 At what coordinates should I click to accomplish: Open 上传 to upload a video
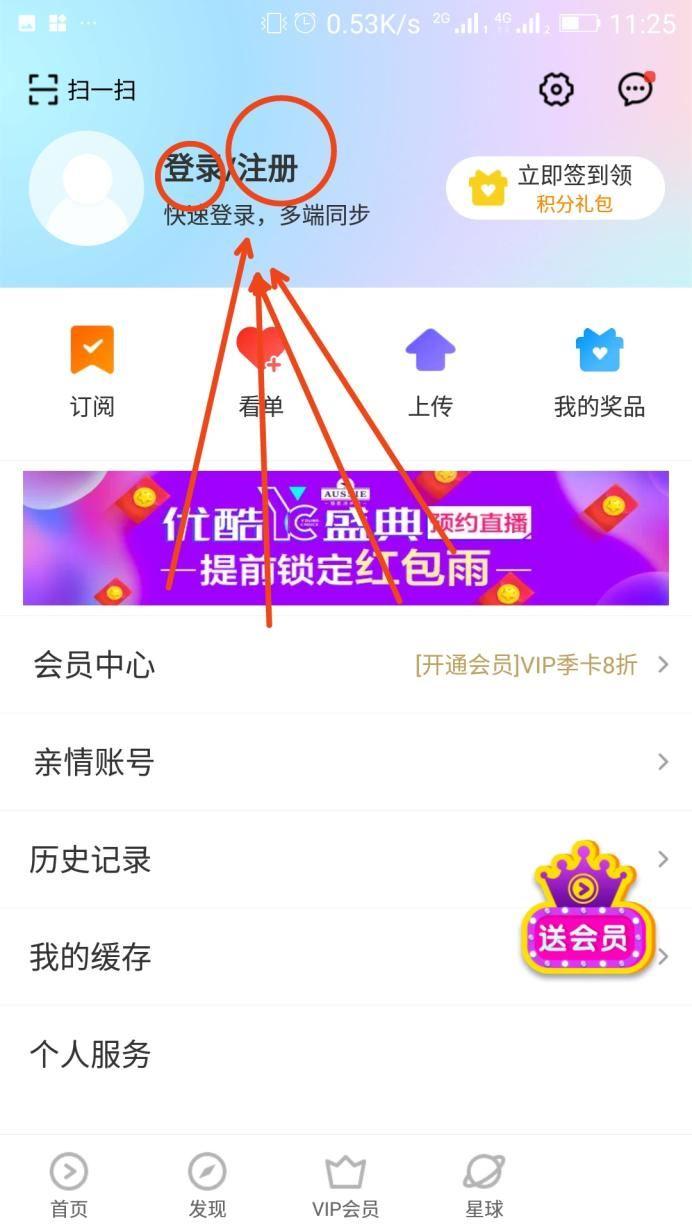pyautogui.click(x=430, y=371)
